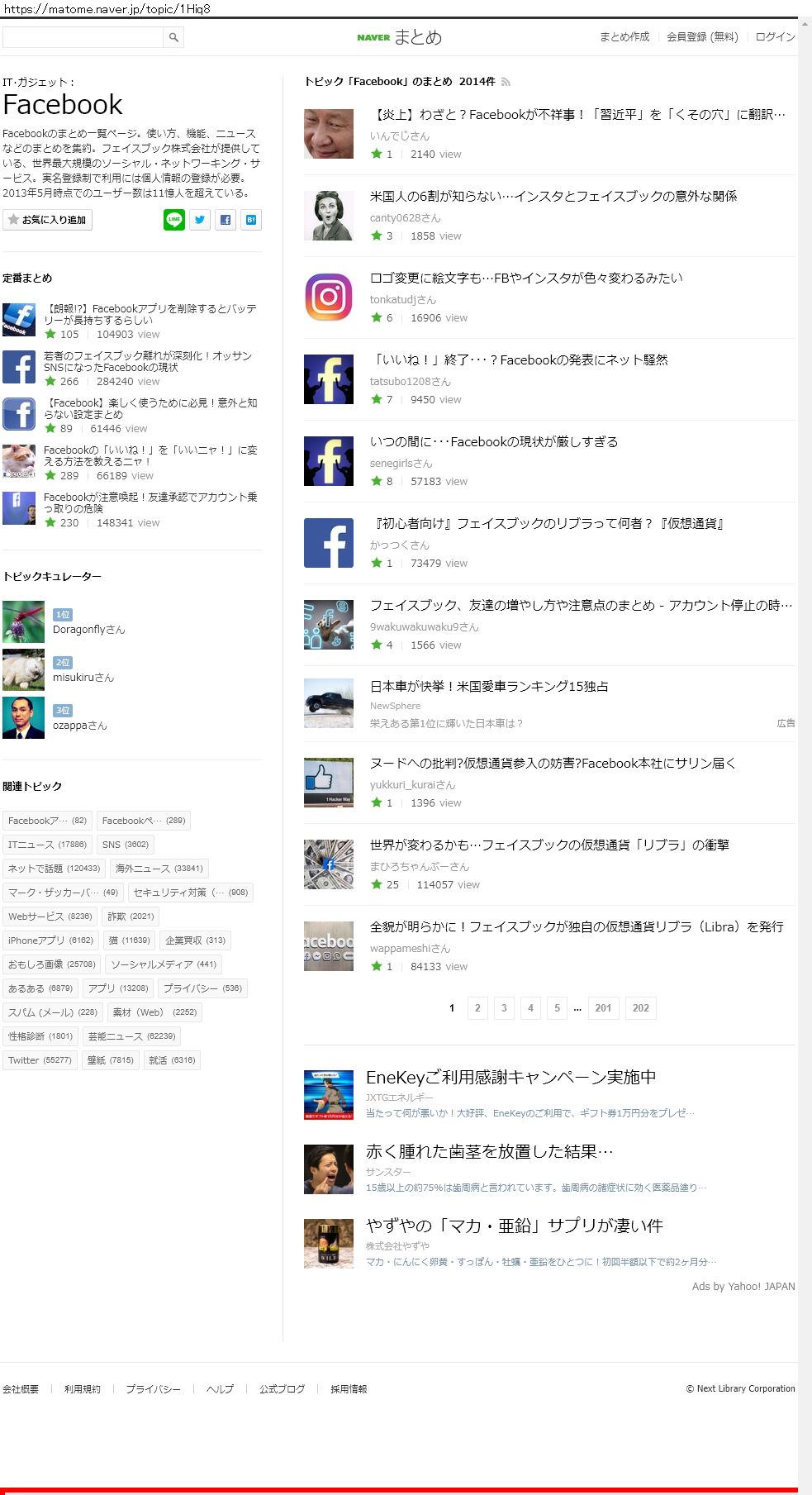Share topic on Twitter

coord(200,220)
